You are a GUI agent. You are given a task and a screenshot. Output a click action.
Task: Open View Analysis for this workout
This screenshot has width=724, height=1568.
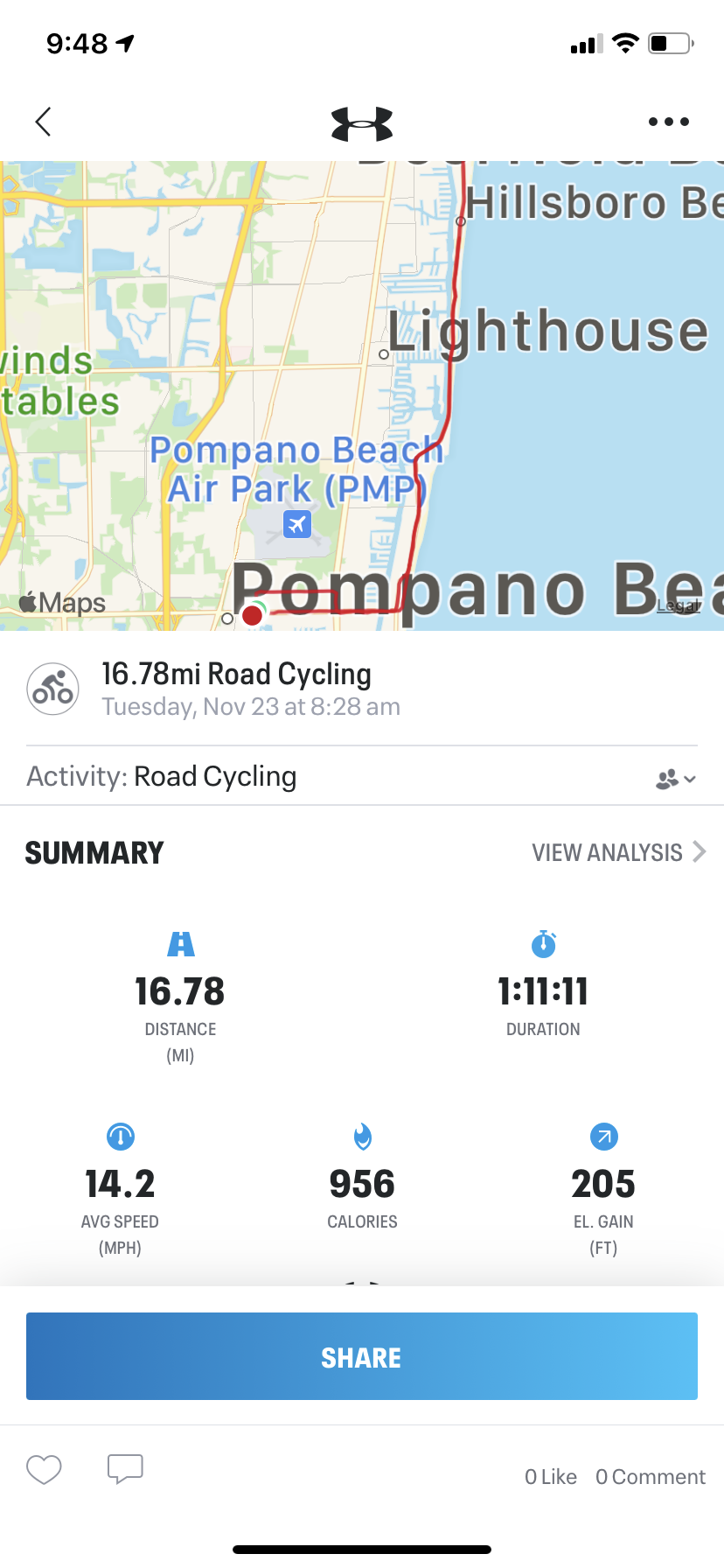click(617, 852)
